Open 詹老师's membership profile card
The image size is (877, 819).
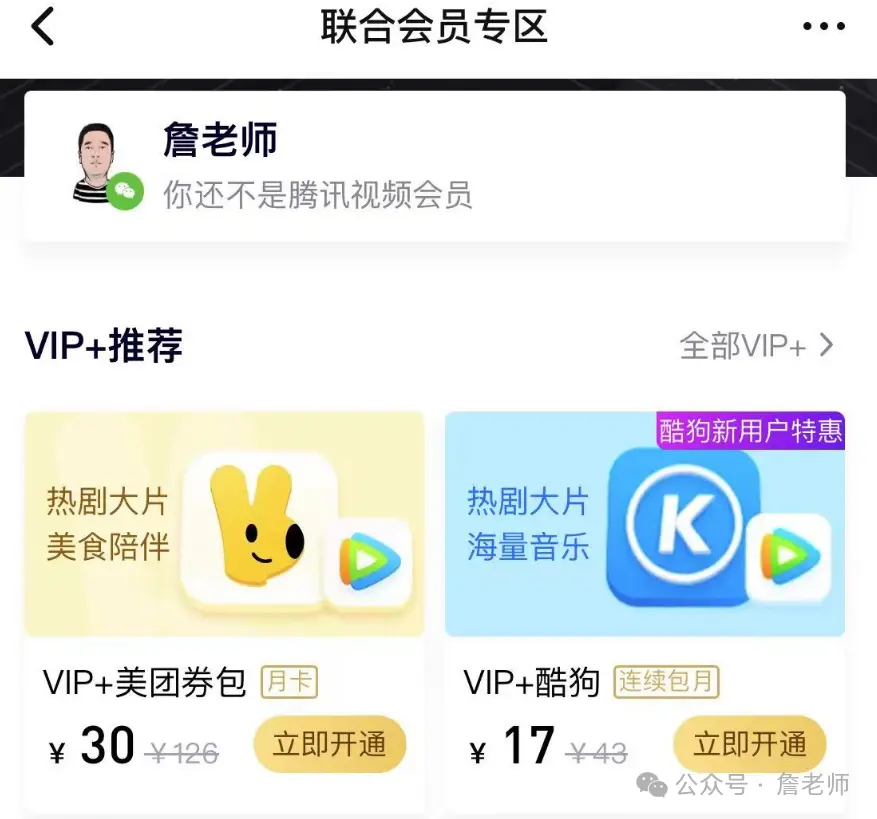coord(434,166)
